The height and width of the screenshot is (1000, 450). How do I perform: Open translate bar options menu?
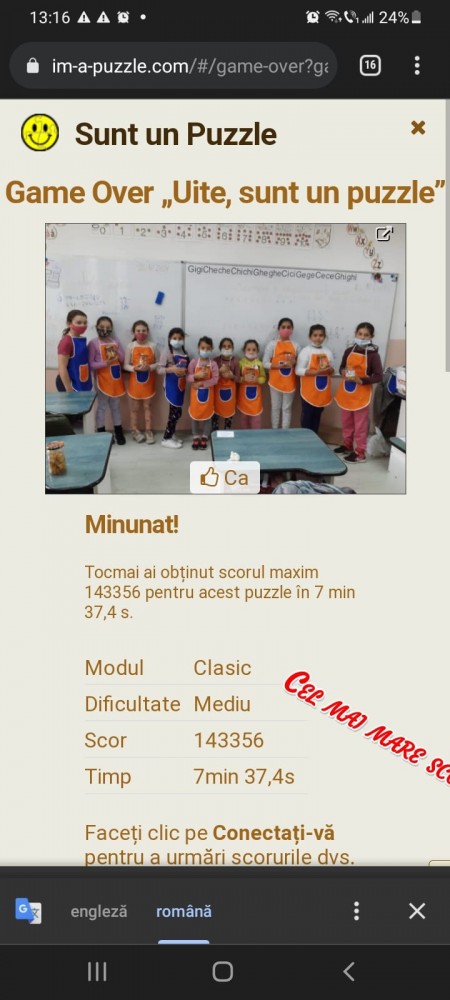pyautogui.click(x=356, y=911)
